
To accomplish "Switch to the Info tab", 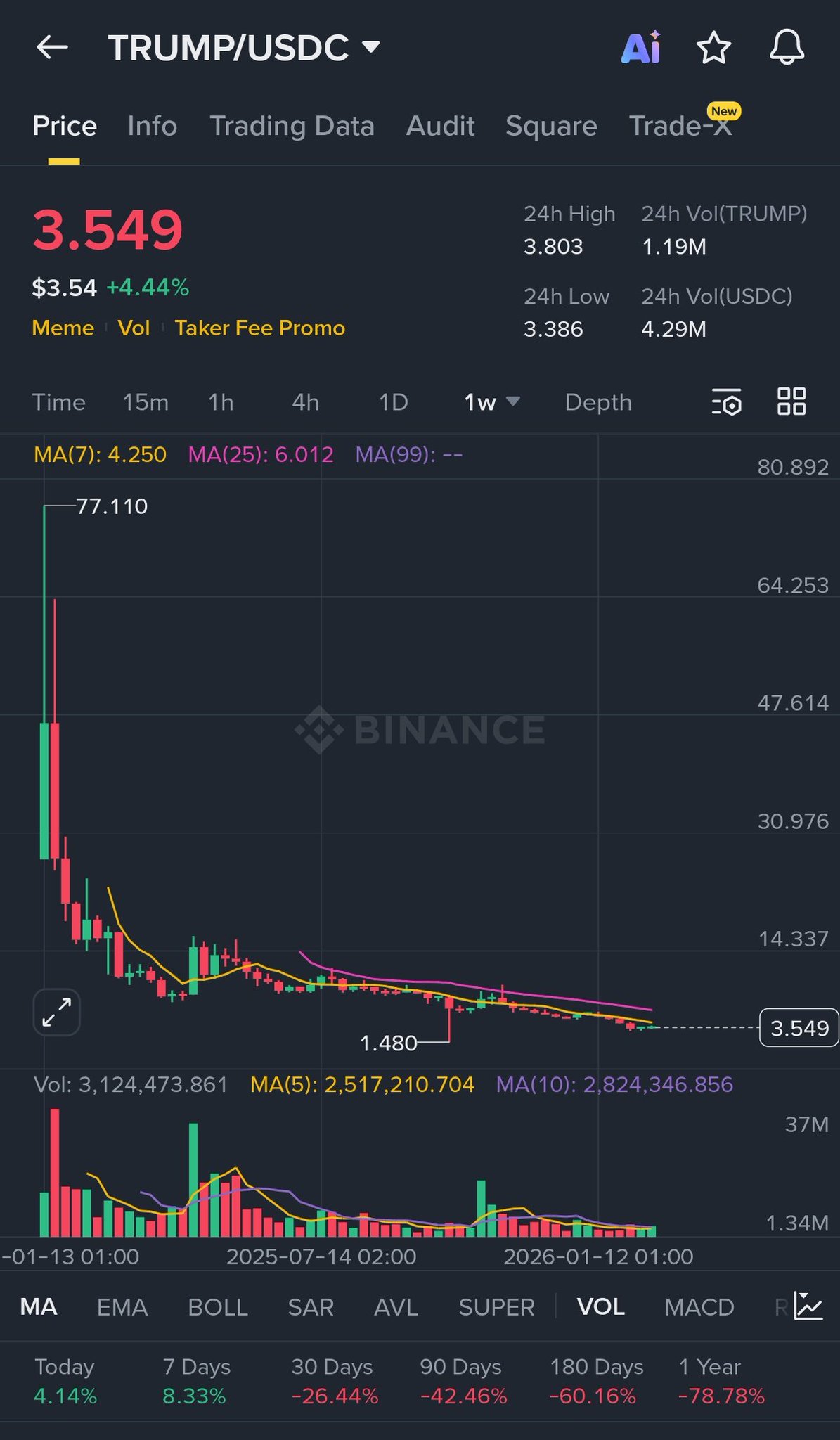I will pos(152,126).
